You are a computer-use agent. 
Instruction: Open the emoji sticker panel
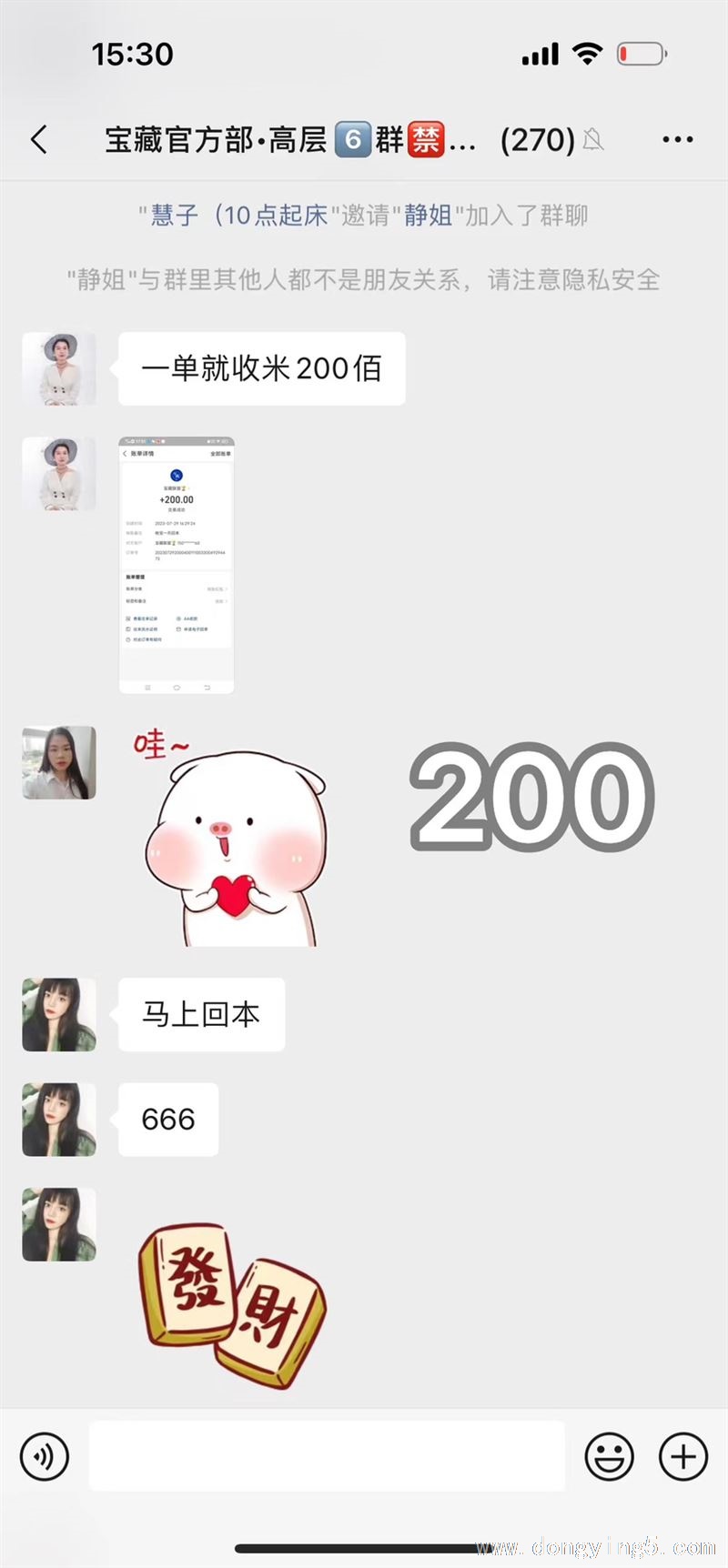(x=609, y=1456)
